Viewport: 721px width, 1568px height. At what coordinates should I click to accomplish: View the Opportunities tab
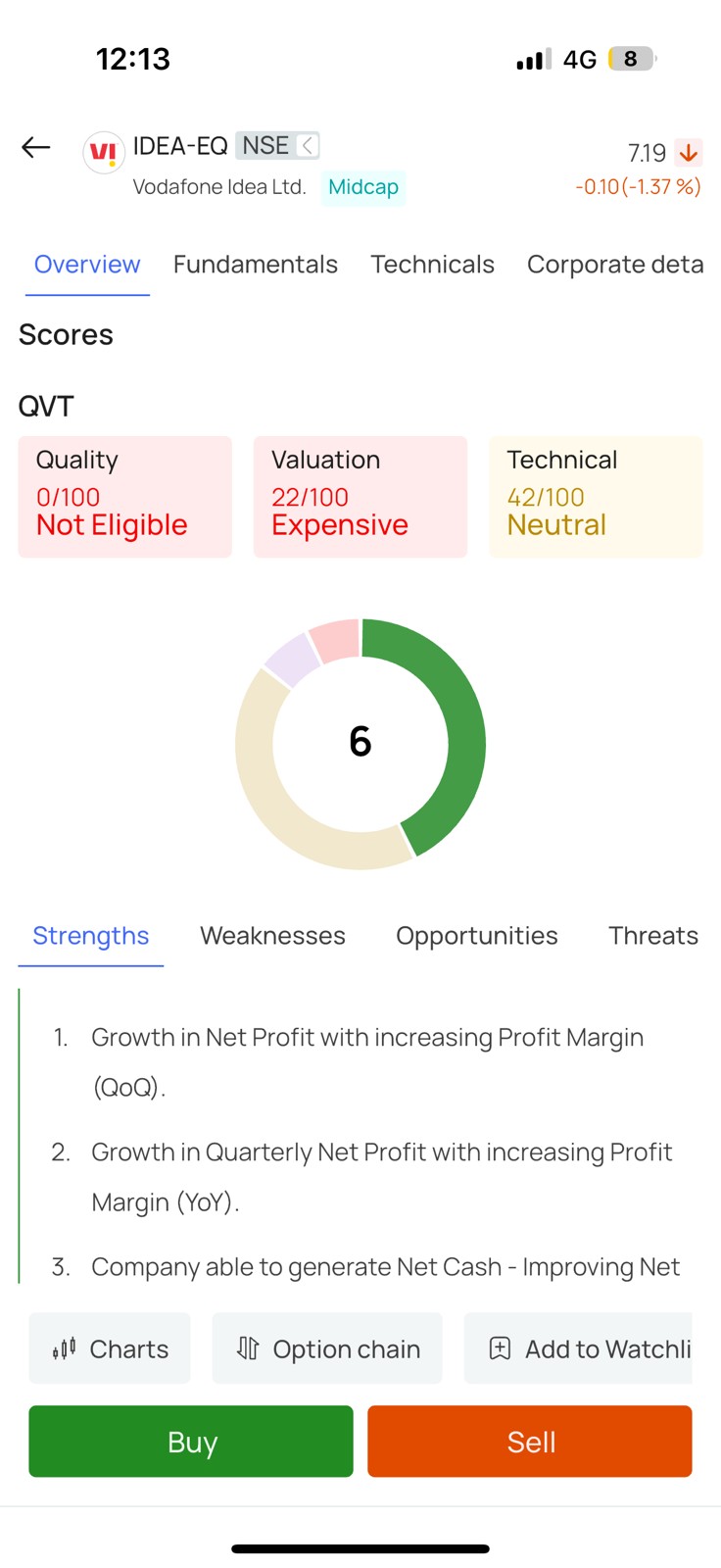click(x=476, y=936)
